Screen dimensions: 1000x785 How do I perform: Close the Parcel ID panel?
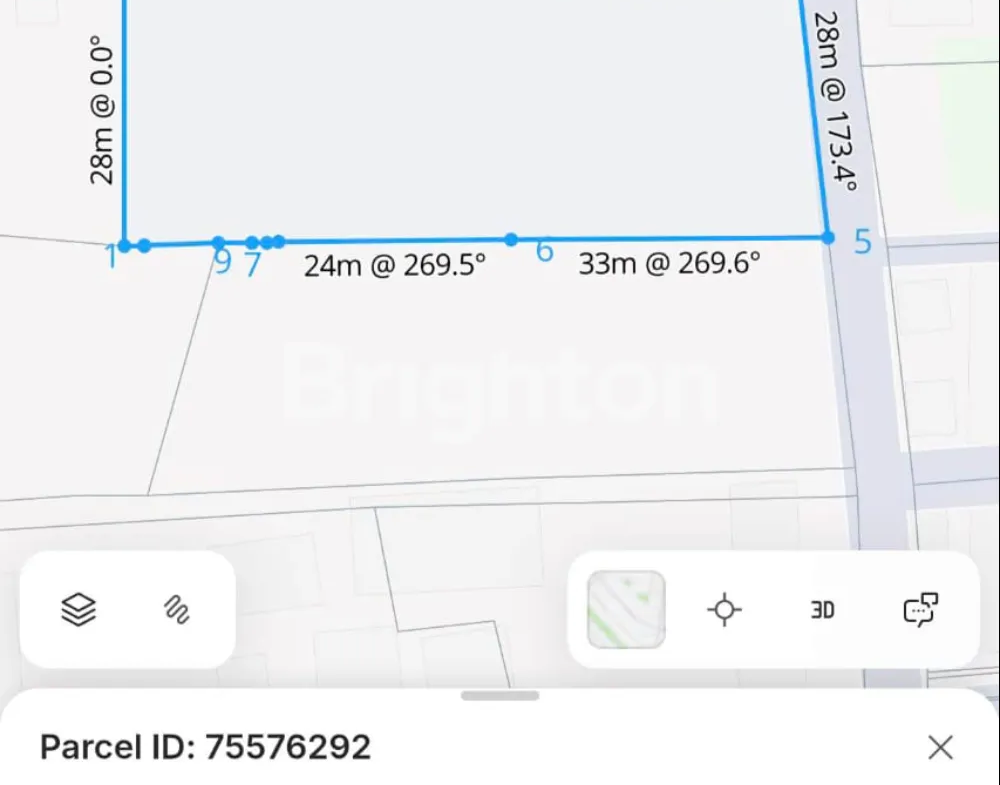[940, 747]
